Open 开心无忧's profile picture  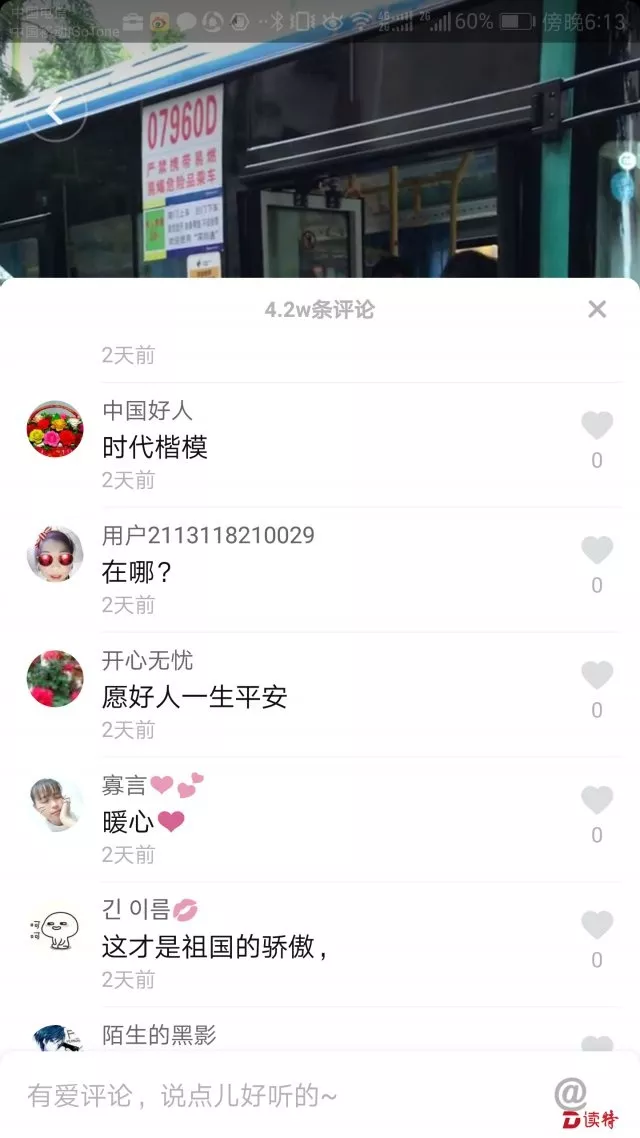coord(55,679)
